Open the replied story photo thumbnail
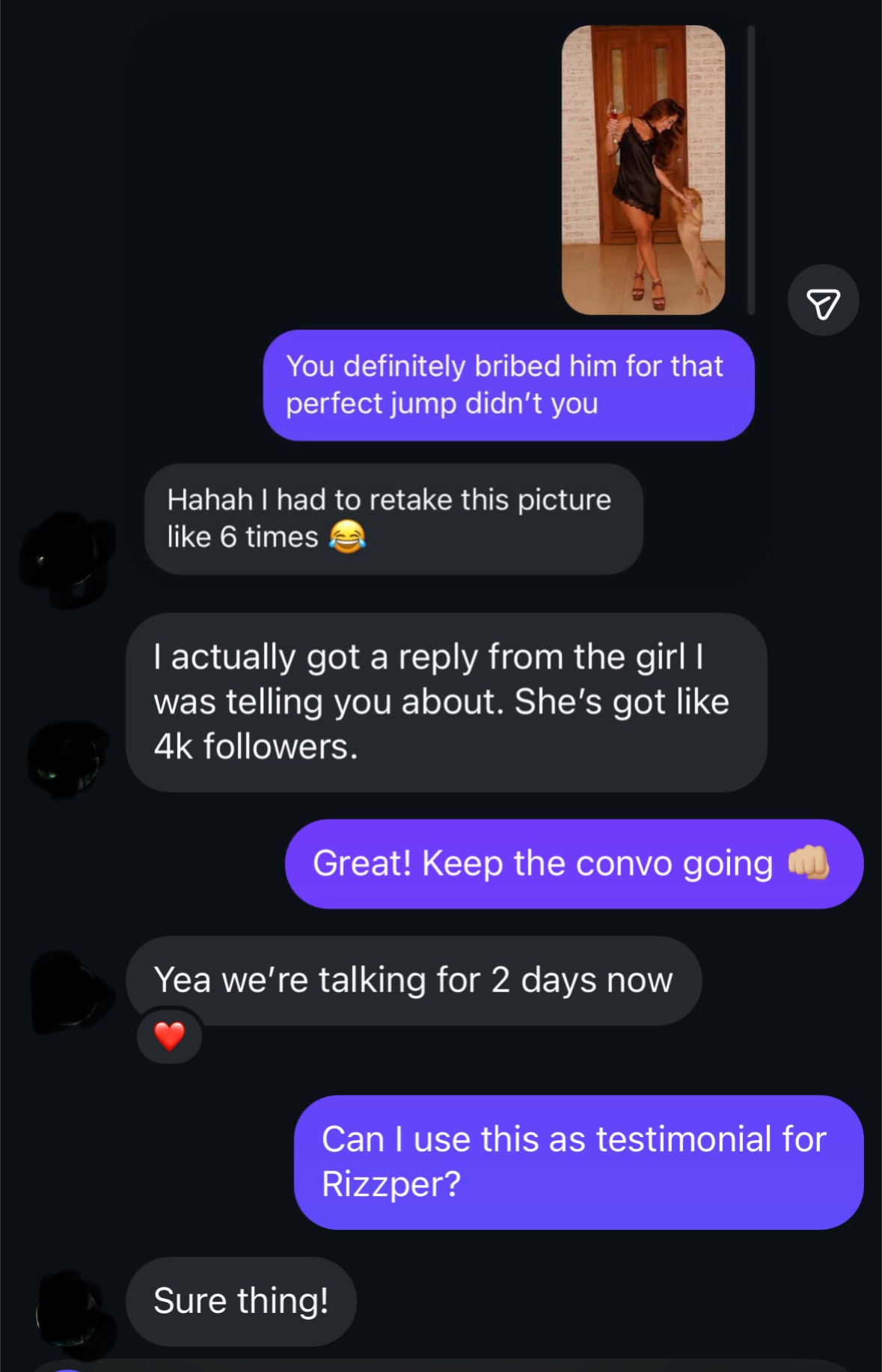882x1372 pixels. click(643, 170)
